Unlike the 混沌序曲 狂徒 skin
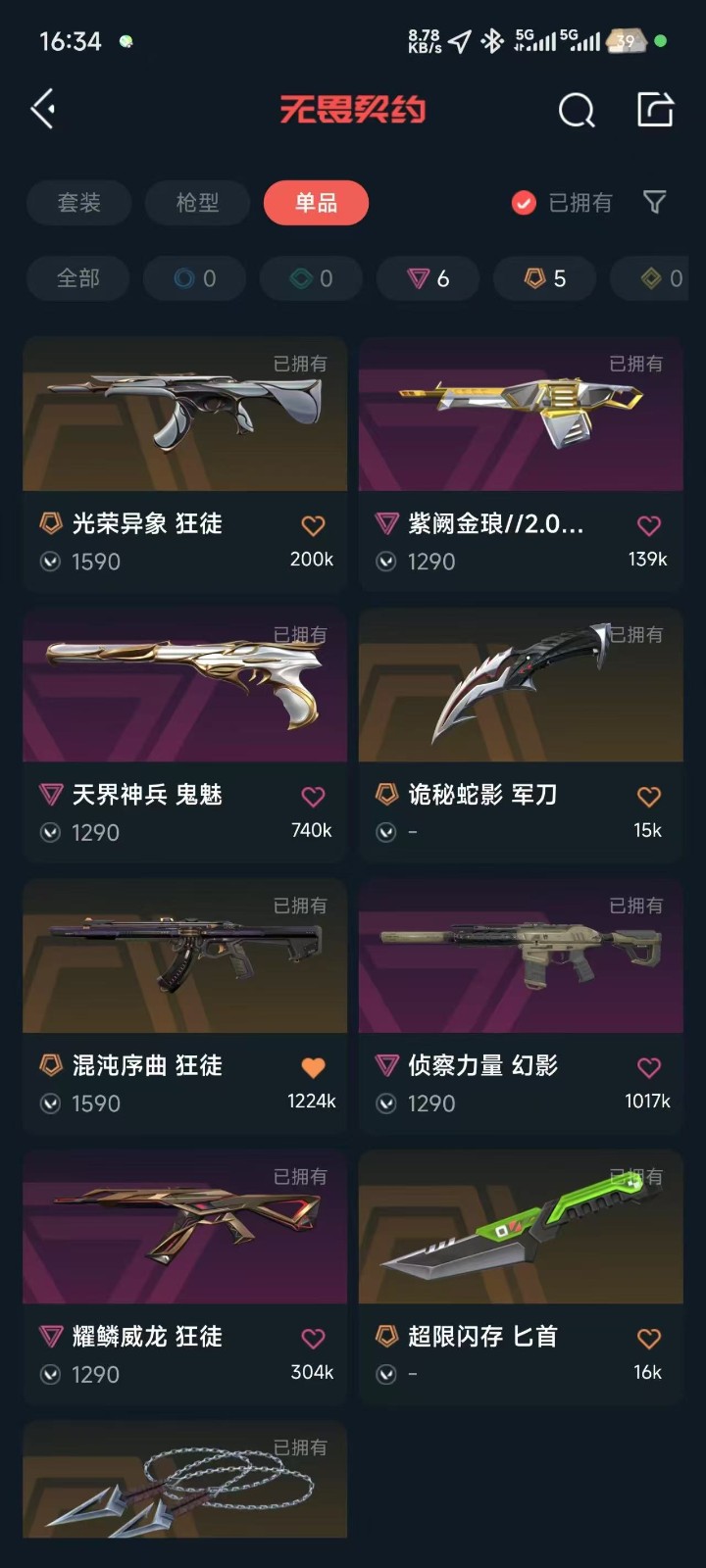The height and width of the screenshot is (1568, 706). pos(313,1067)
